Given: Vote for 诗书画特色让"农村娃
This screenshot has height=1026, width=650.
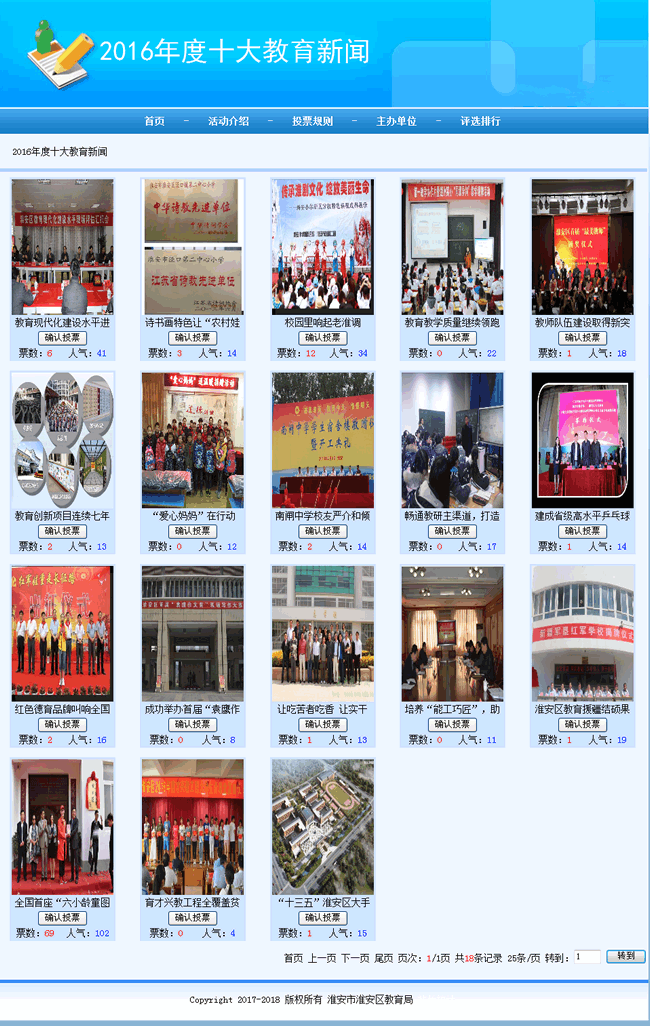Looking at the screenshot, I should (192, 338).
